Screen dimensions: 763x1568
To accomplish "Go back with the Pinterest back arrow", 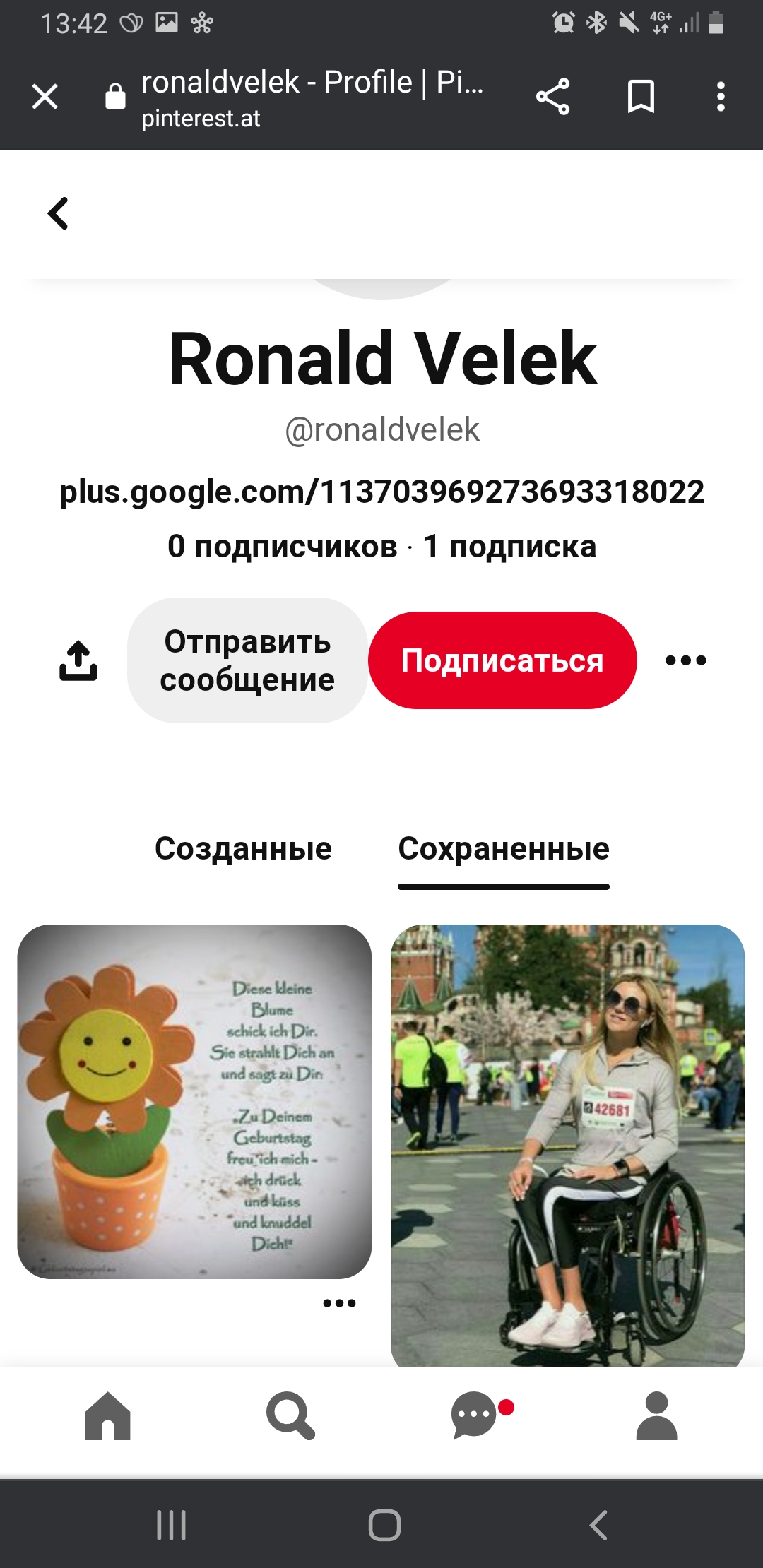I will (x=59, y=213).
